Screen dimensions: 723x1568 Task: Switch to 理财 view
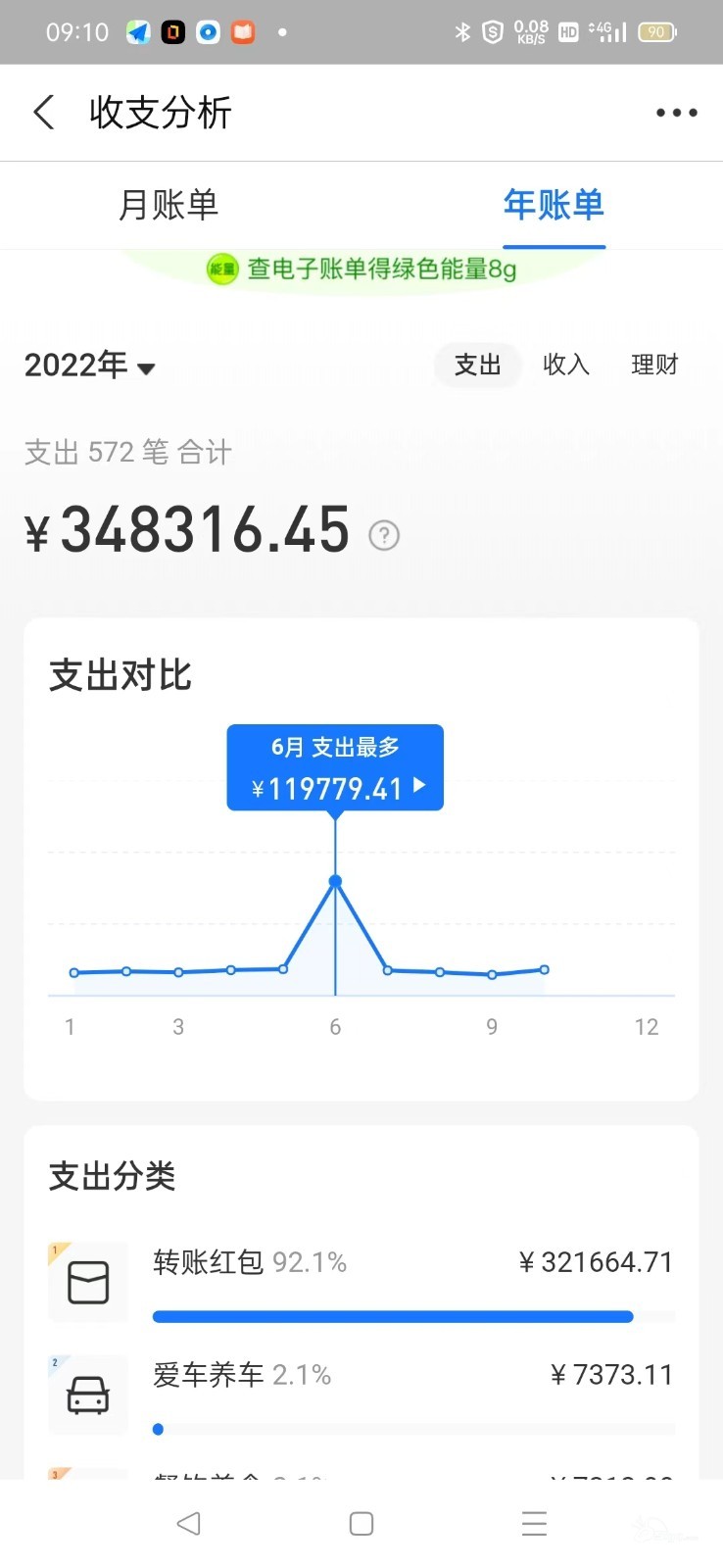pos(654,365)
